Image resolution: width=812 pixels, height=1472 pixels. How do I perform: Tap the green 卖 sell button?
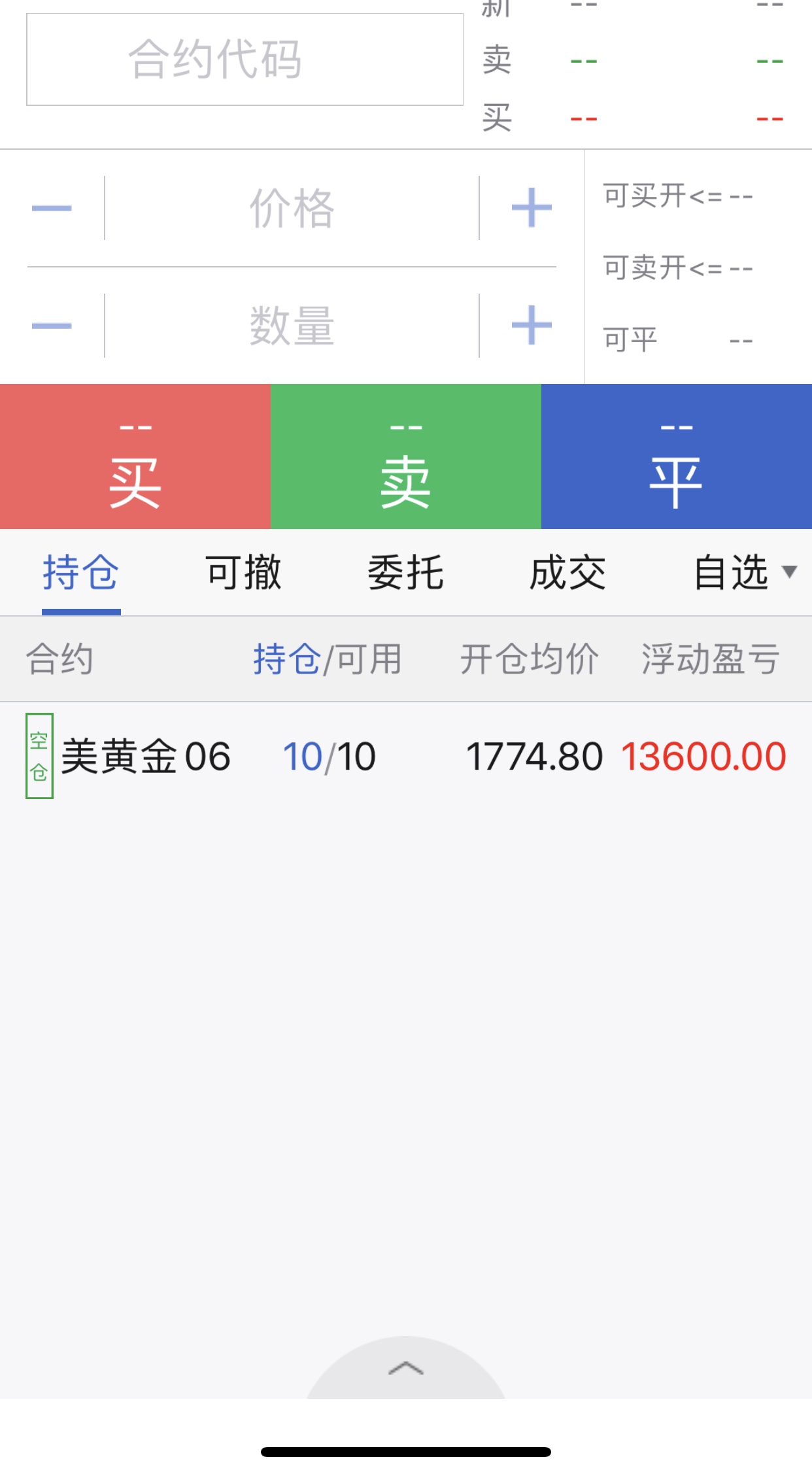(405, 456)
